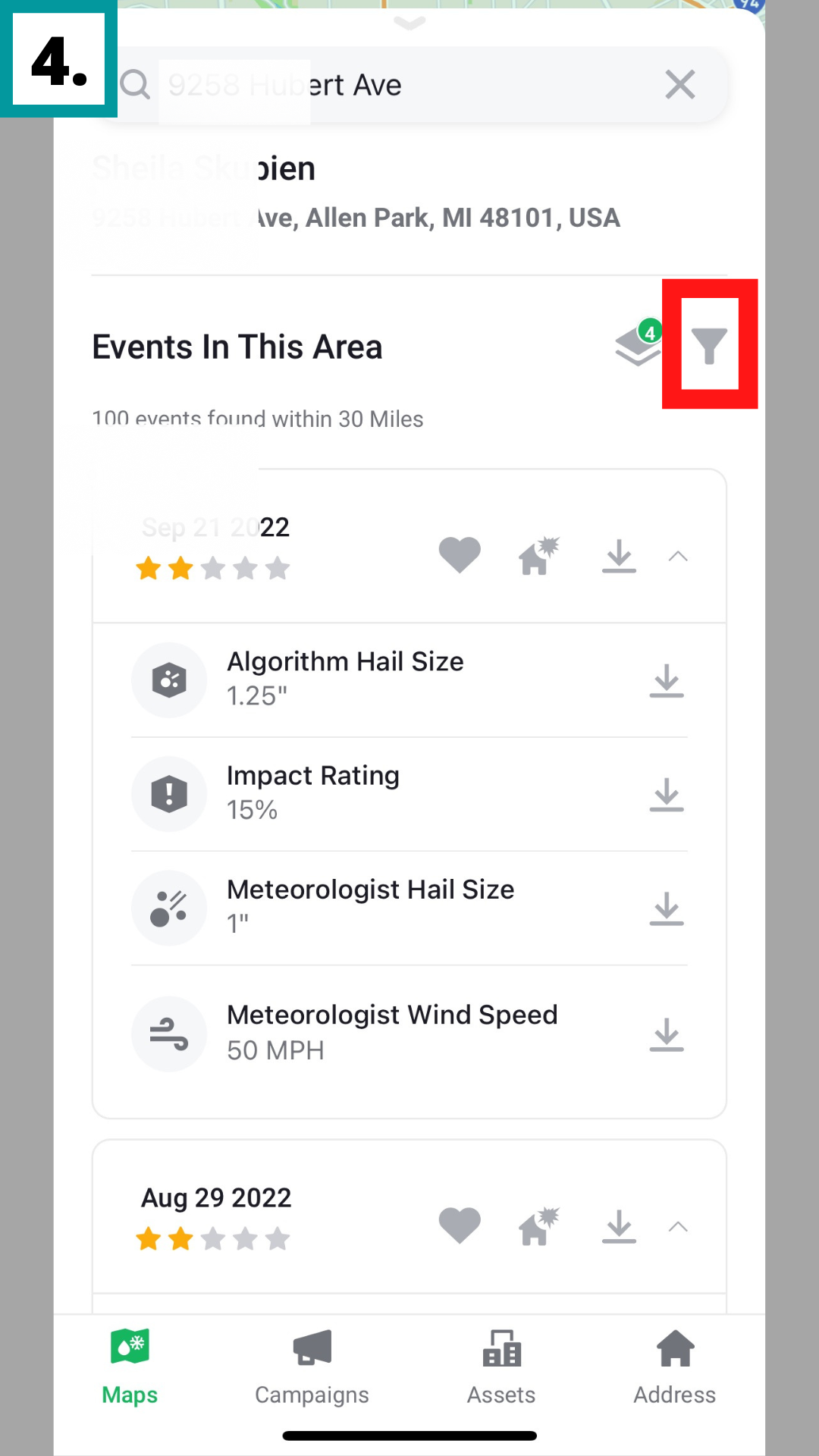Screen dimensions: 819x1456
Task: Open the map layers icon
Action: click(638, 345)
